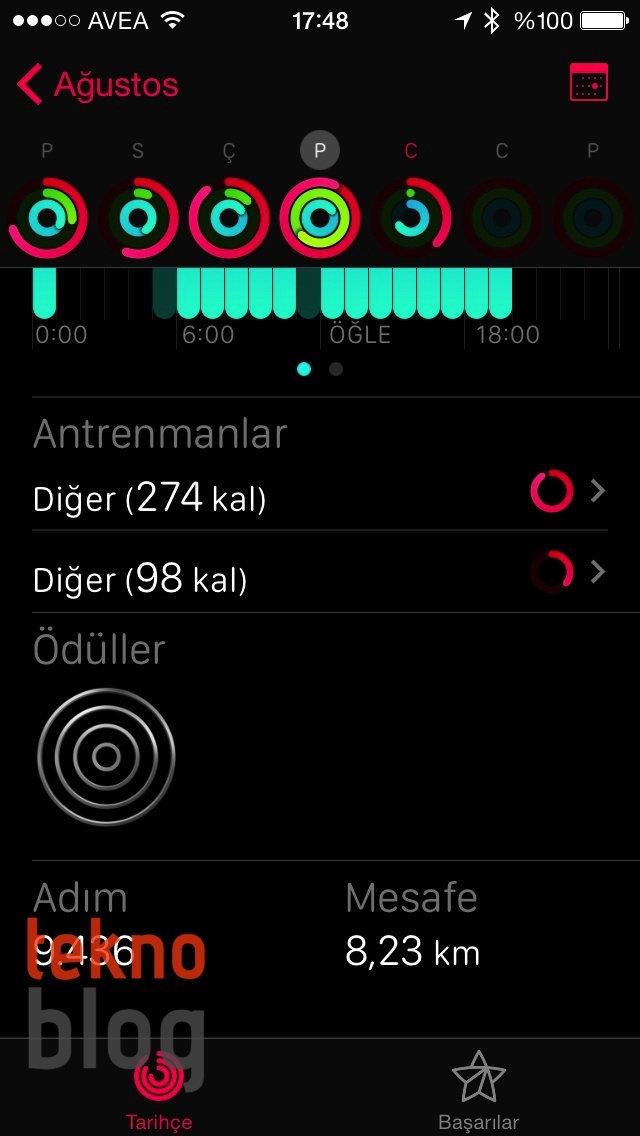
Task: Switch to the Tarihçe tab
Action: pyautogui.click(x=159, y=1088)
